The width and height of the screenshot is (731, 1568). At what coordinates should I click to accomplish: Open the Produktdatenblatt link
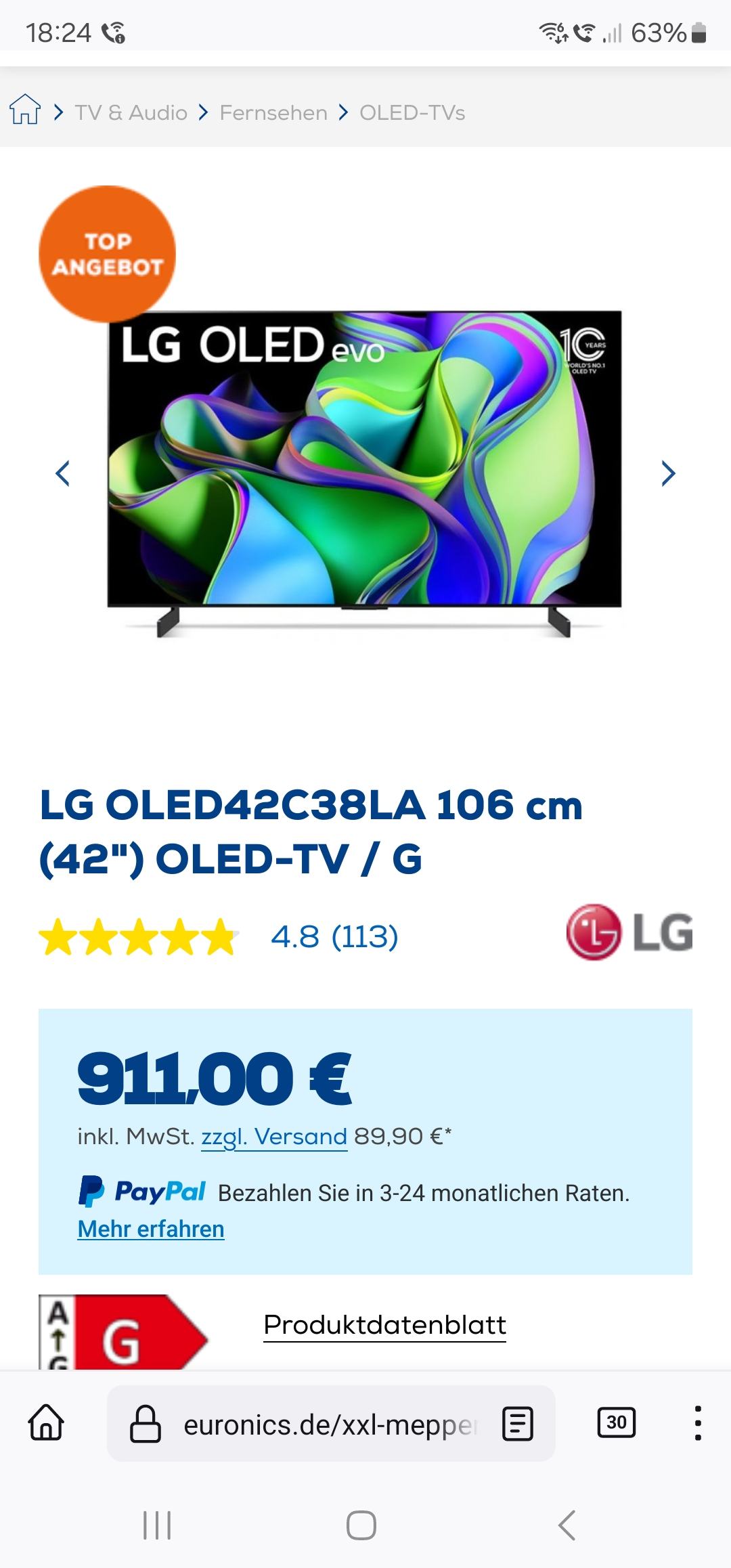[x=384, y=1325]
